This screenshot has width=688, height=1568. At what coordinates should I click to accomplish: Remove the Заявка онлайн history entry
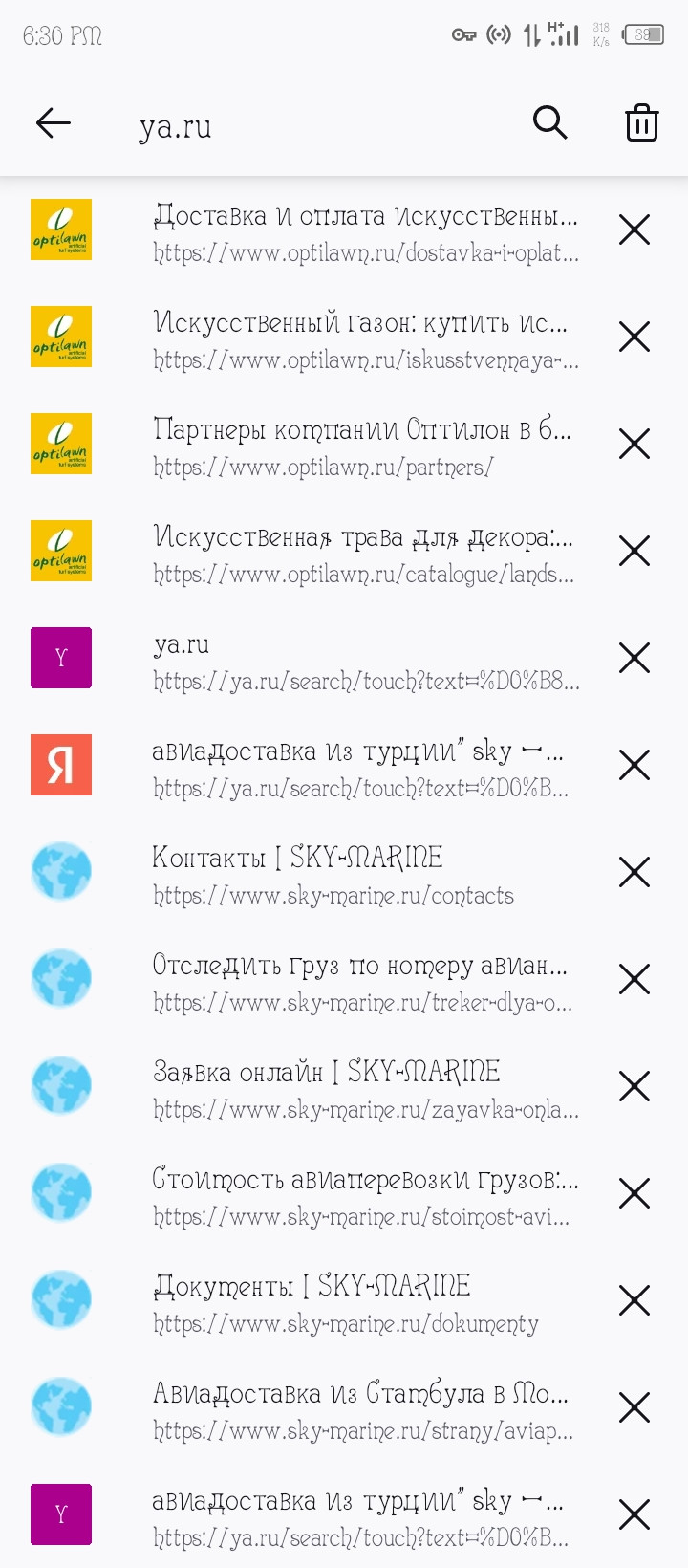(x=634, y=1086)
